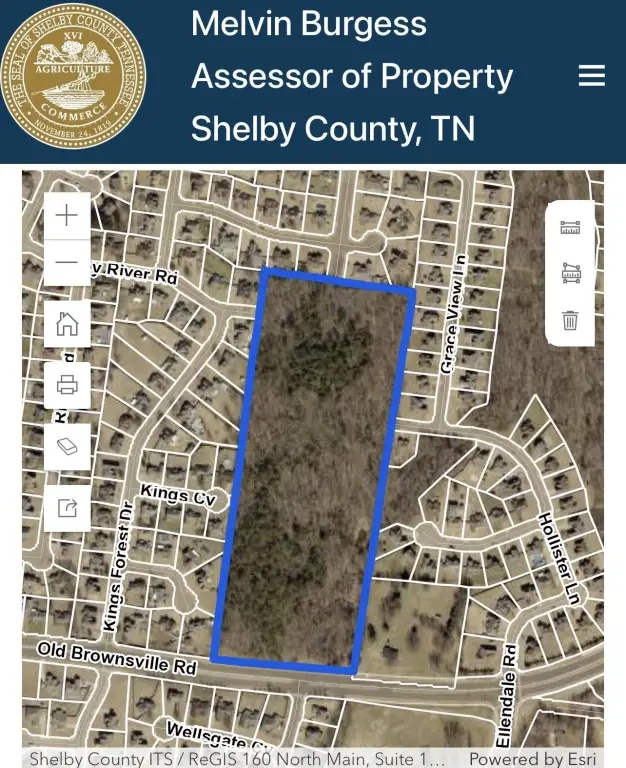Return map to home extent
The image size is (626, 768).
click(67, 324)
